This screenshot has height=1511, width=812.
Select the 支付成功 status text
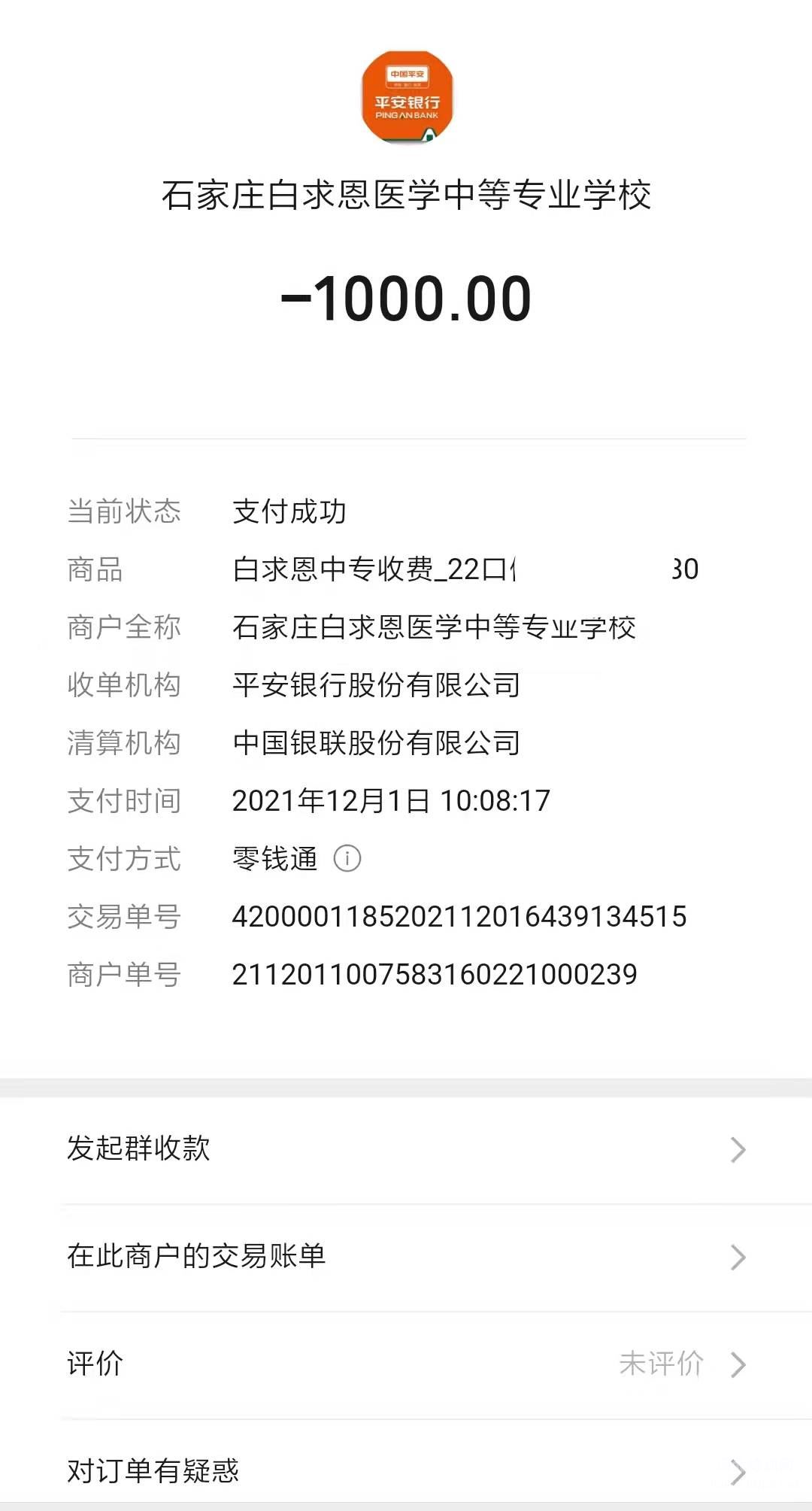[289, 511]
